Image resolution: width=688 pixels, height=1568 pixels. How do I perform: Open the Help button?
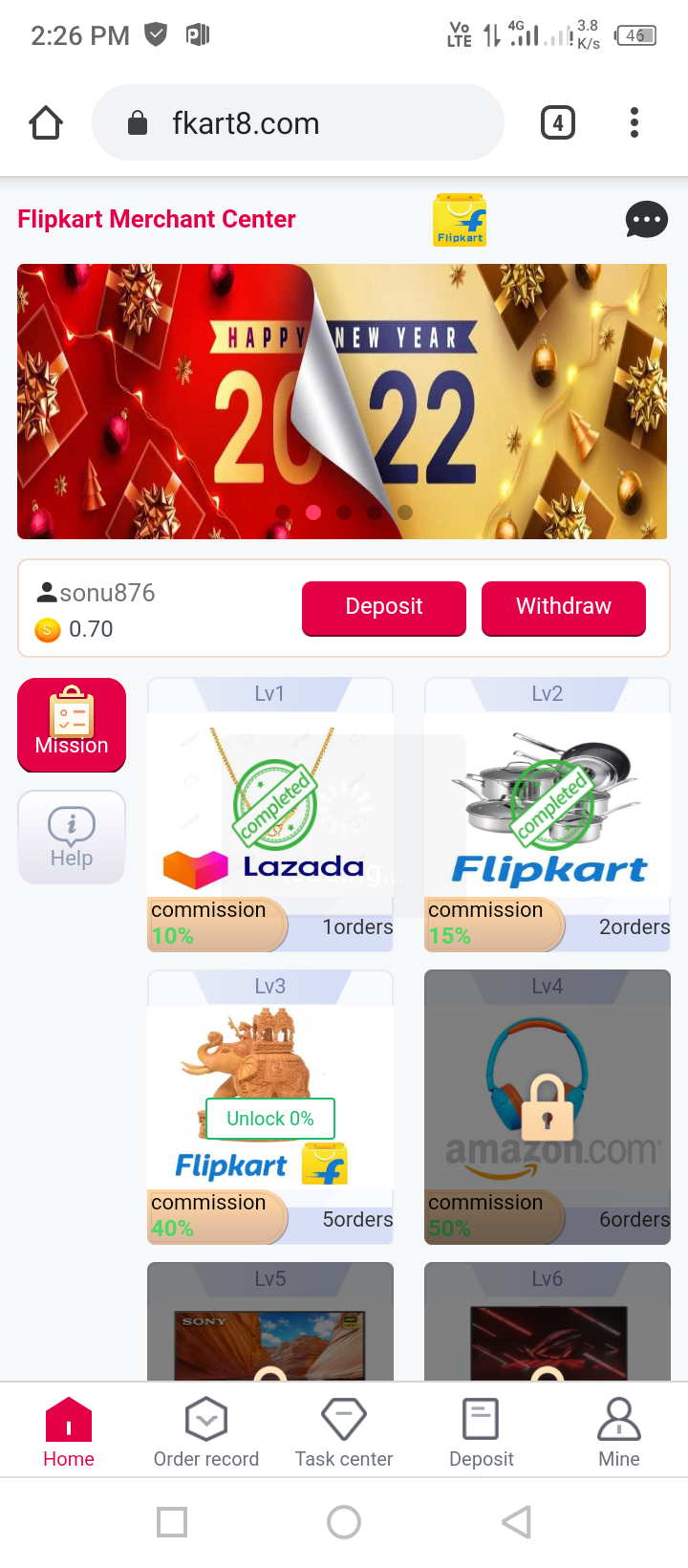pyautogui.click(x=72, y=837)
